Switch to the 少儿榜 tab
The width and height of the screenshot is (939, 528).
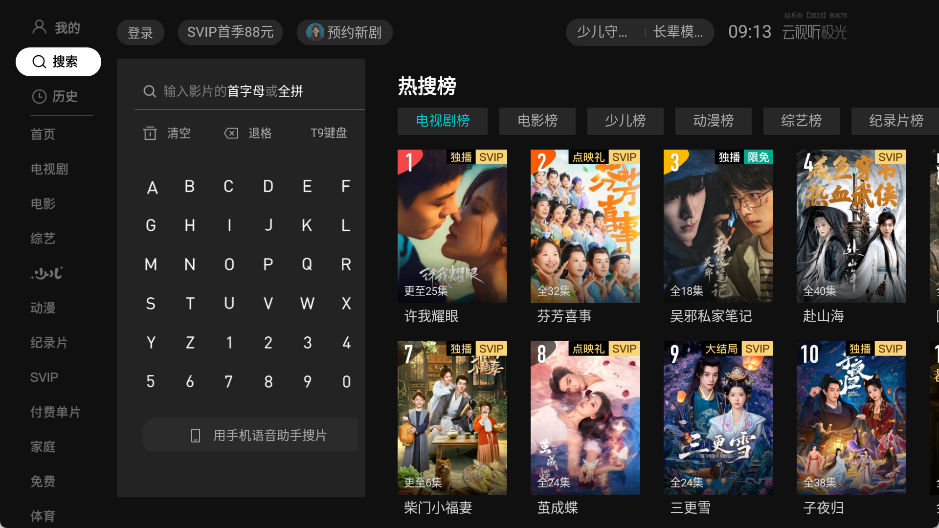point(625,121)
